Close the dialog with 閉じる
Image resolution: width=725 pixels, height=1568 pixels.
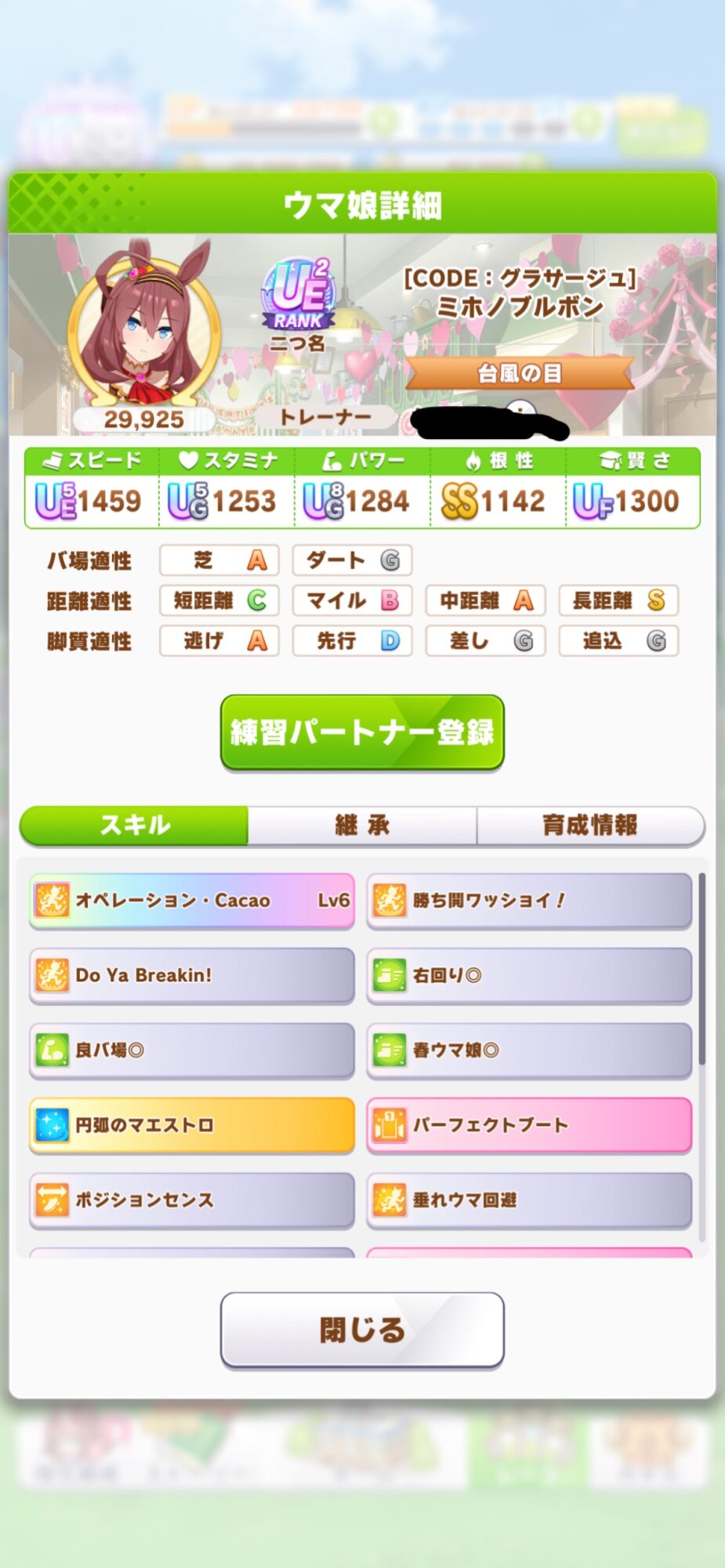[362, 1330]
